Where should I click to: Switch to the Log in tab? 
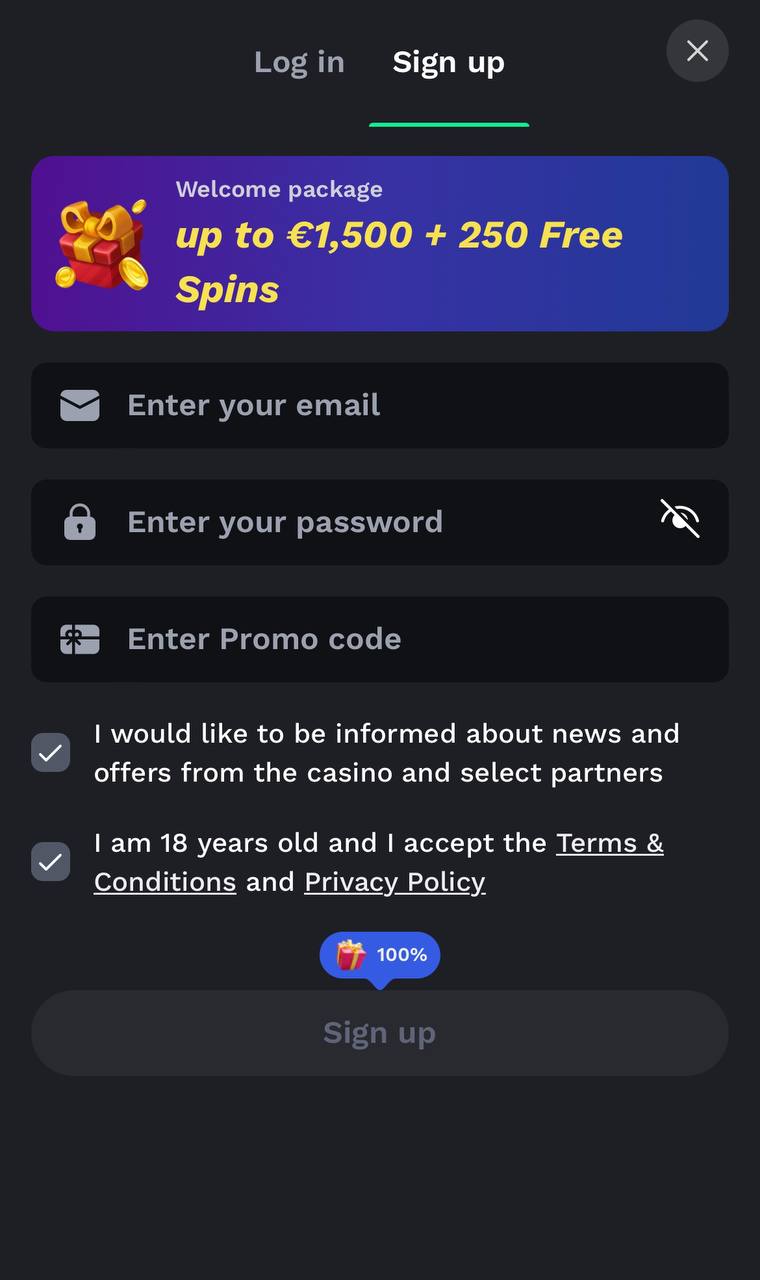299,62
